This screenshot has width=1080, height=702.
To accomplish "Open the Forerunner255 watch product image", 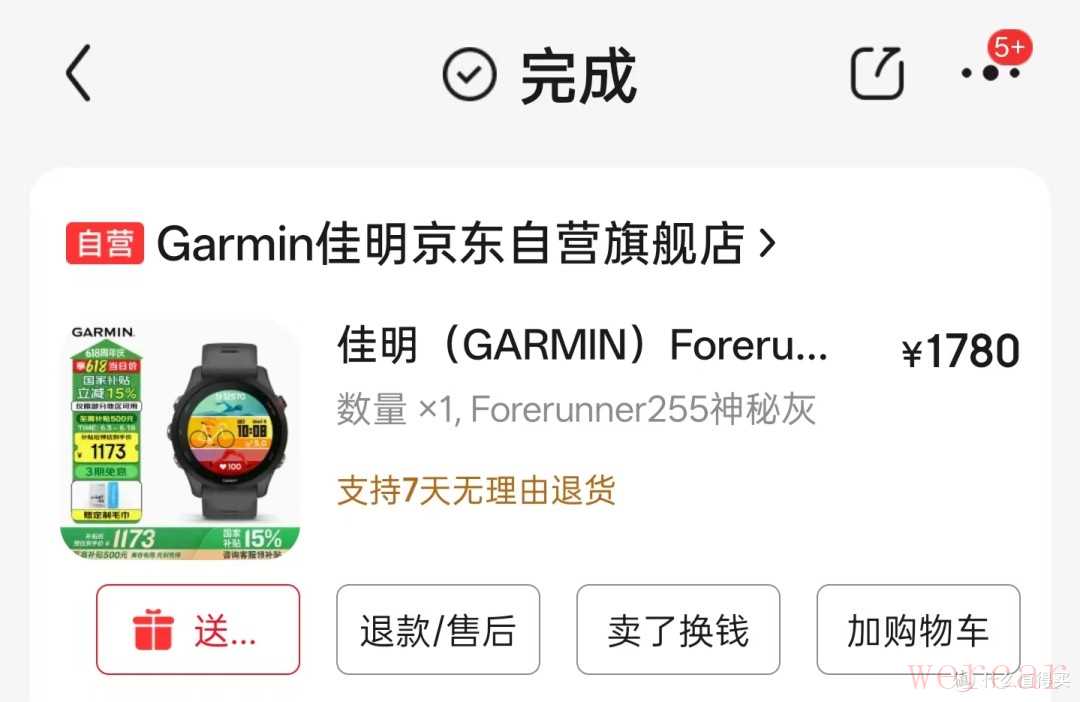I will point(182,440).
